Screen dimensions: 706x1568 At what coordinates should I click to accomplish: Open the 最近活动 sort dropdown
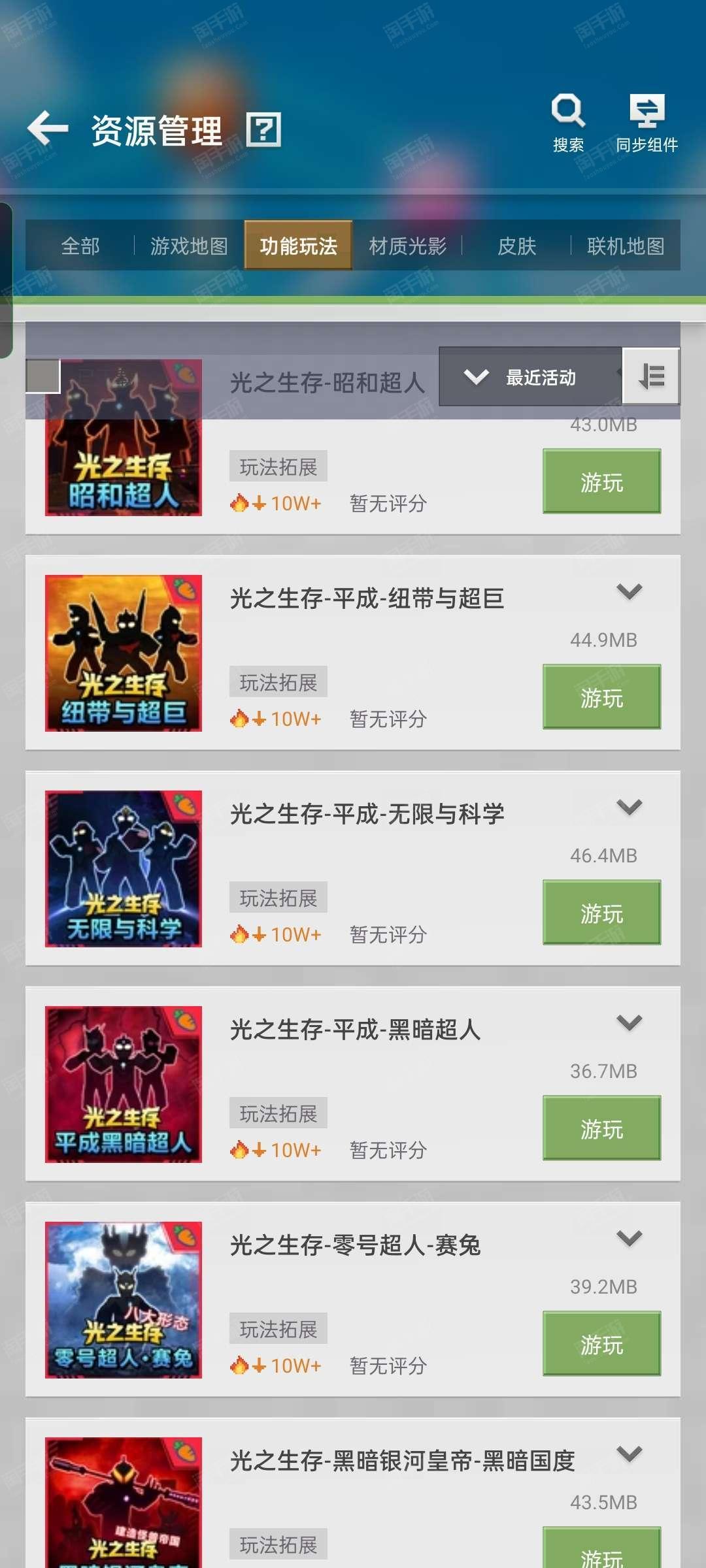[529, 377]
